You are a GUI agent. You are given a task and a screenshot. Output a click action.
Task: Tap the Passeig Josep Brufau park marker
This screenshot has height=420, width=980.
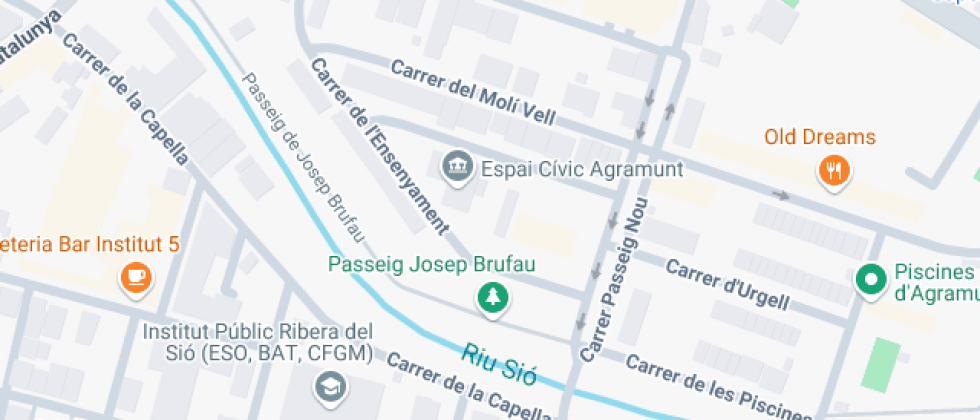pyautogui.click(x=490, y=297)
